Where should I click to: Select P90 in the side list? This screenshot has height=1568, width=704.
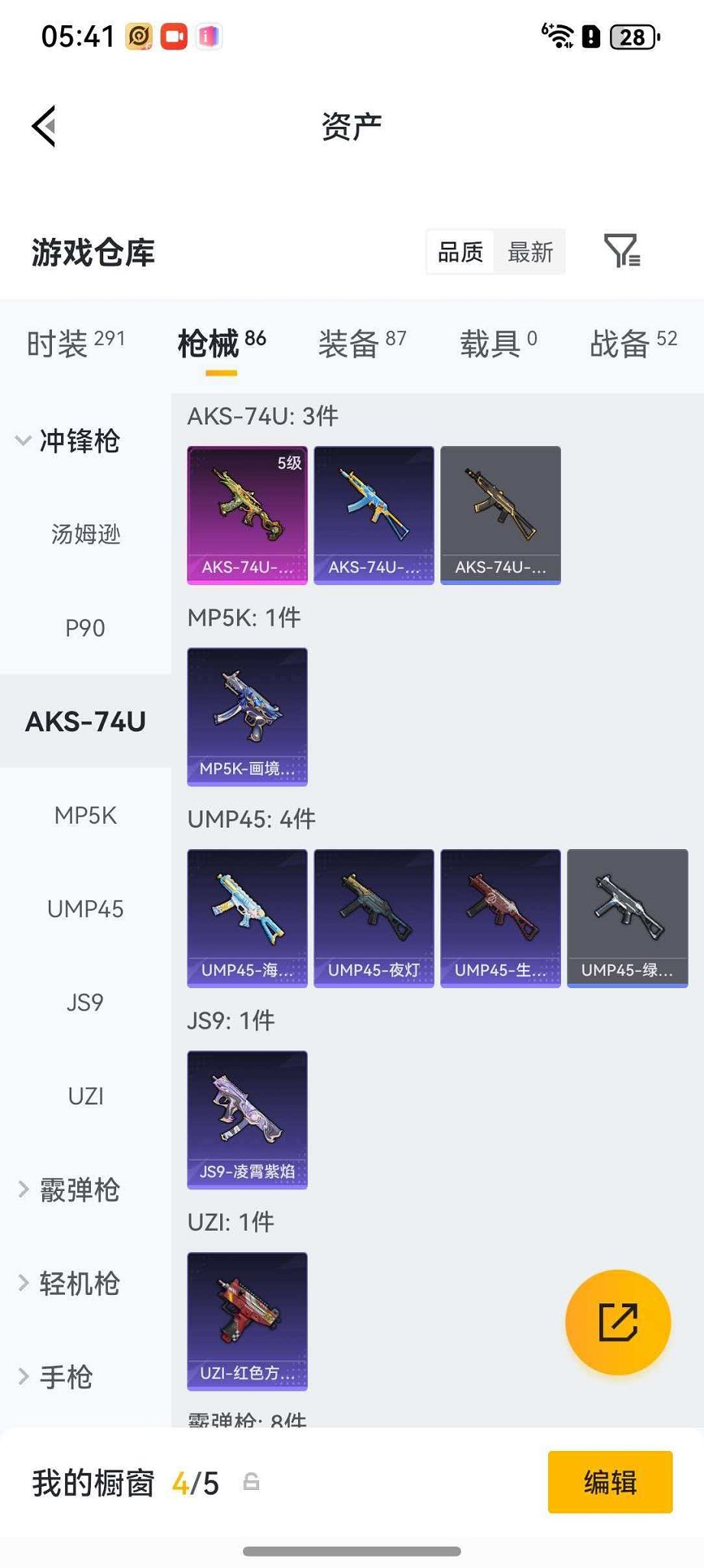coord(86,628)
